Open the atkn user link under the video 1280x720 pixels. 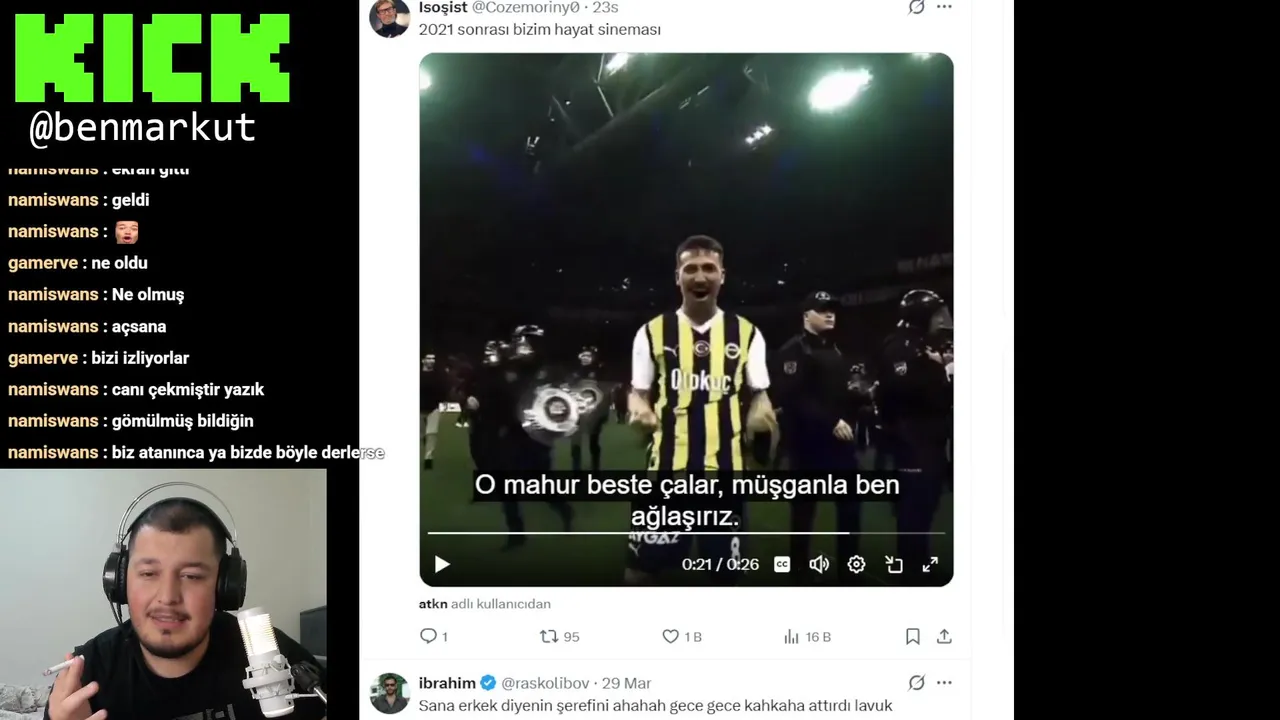click(x=432, y=604)
